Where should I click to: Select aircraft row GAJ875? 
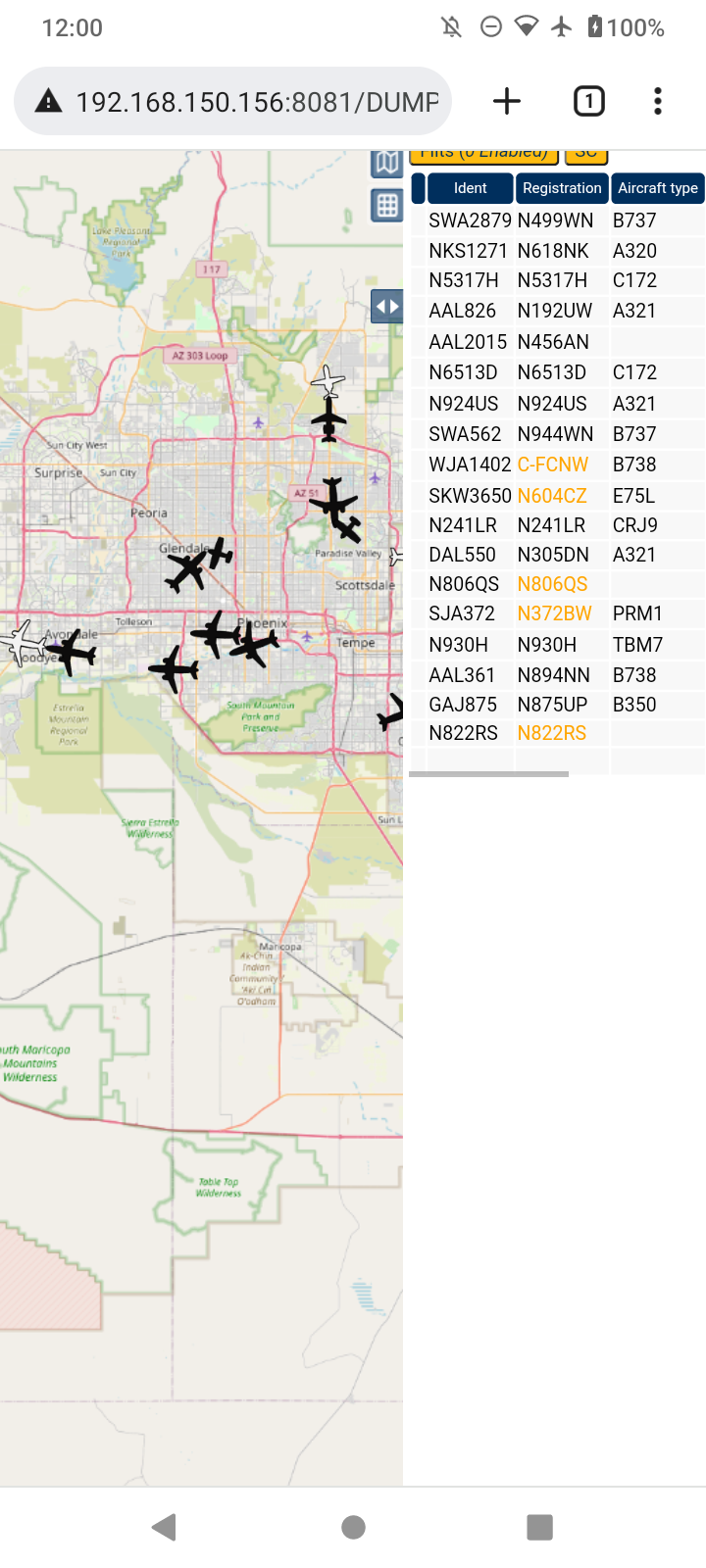click(556, 705)
